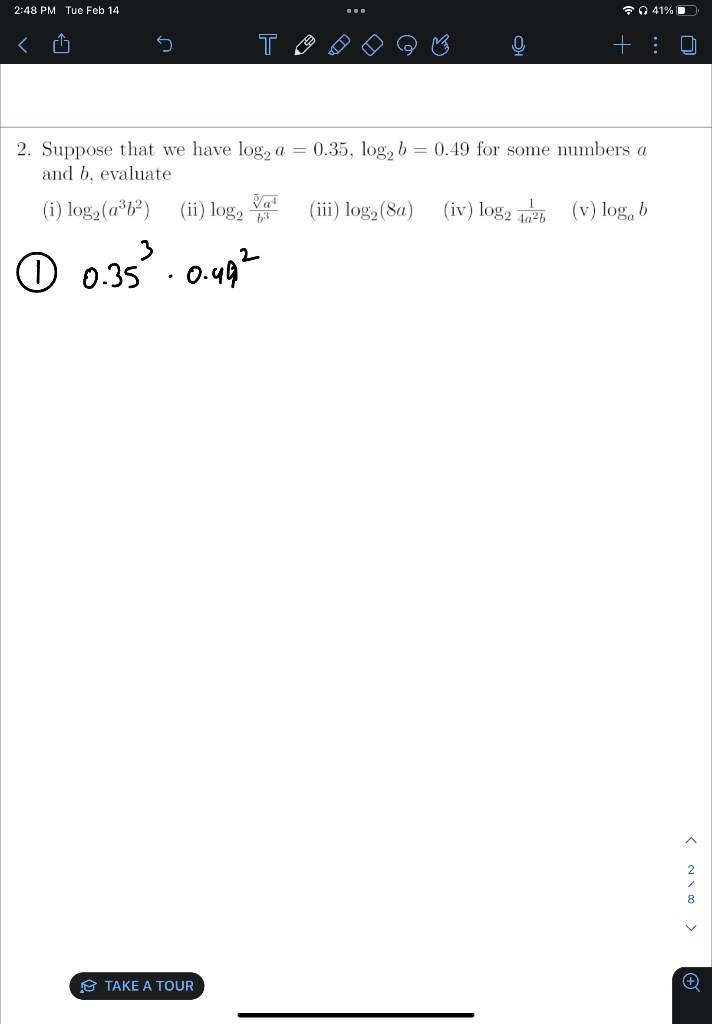Select the lasso selection tool
Viewport: 712px width, 1024px height.
click(406, 44)
